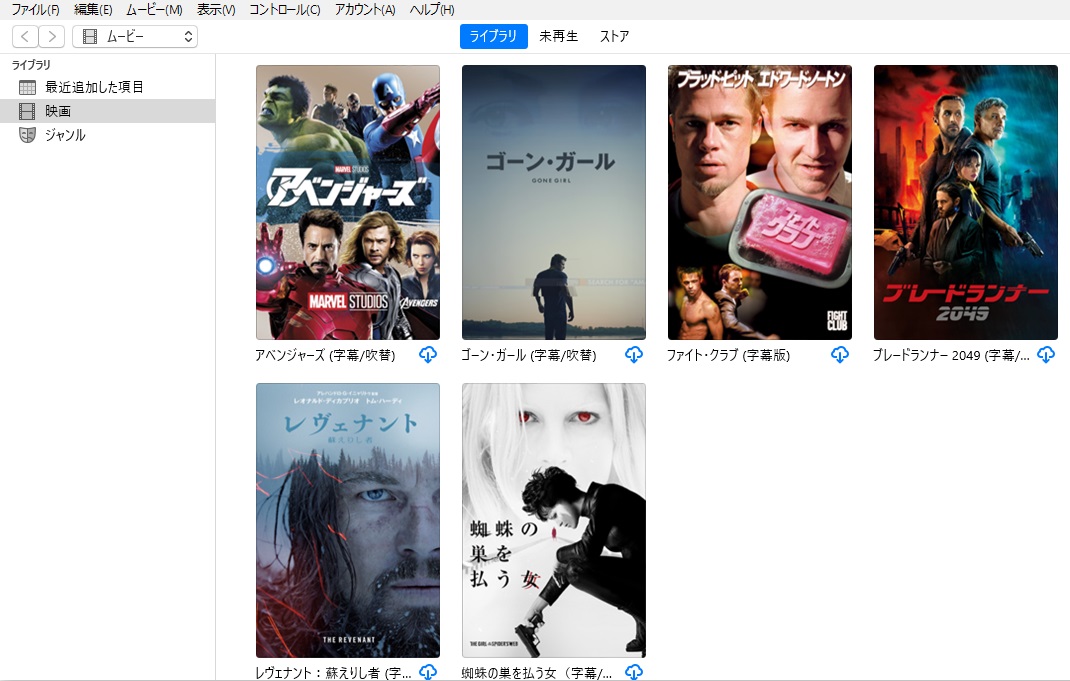Viewport: 1070px width, 681px height.
Task: Switch to the ストア tab
Action: [x=614, y=37]
